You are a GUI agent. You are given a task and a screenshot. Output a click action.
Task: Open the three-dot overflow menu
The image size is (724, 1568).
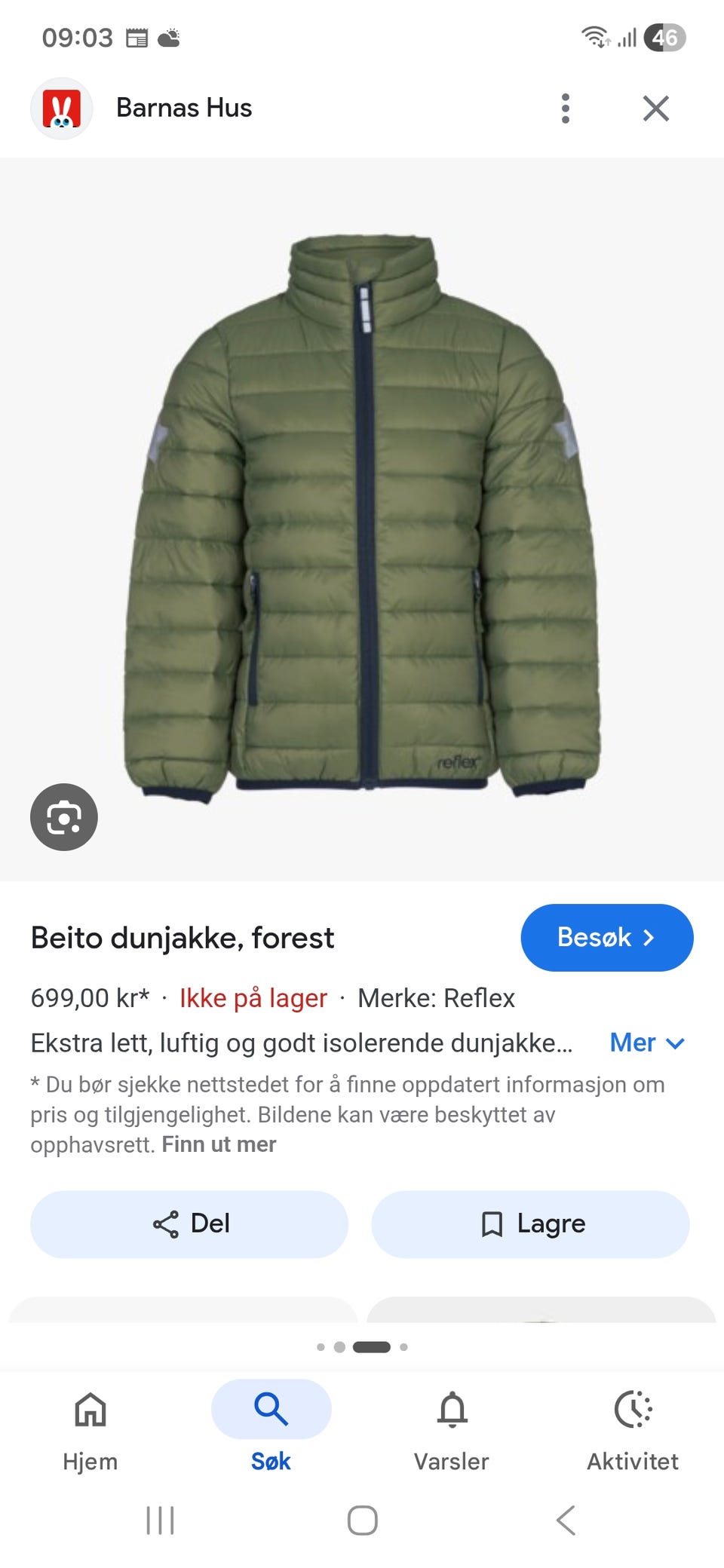[x=564, y=107]
